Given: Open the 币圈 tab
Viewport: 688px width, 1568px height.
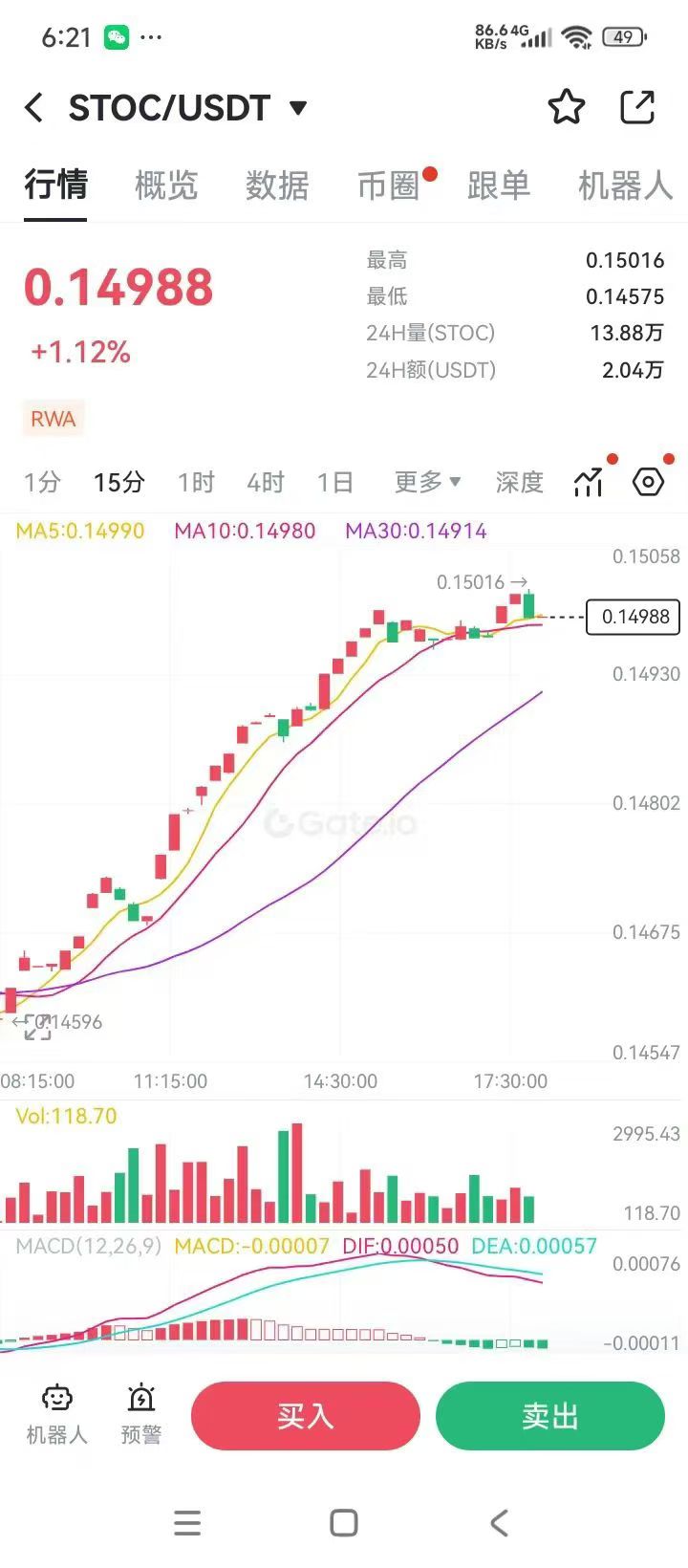Looking at the screenshot, I should [x=388, y=185].
